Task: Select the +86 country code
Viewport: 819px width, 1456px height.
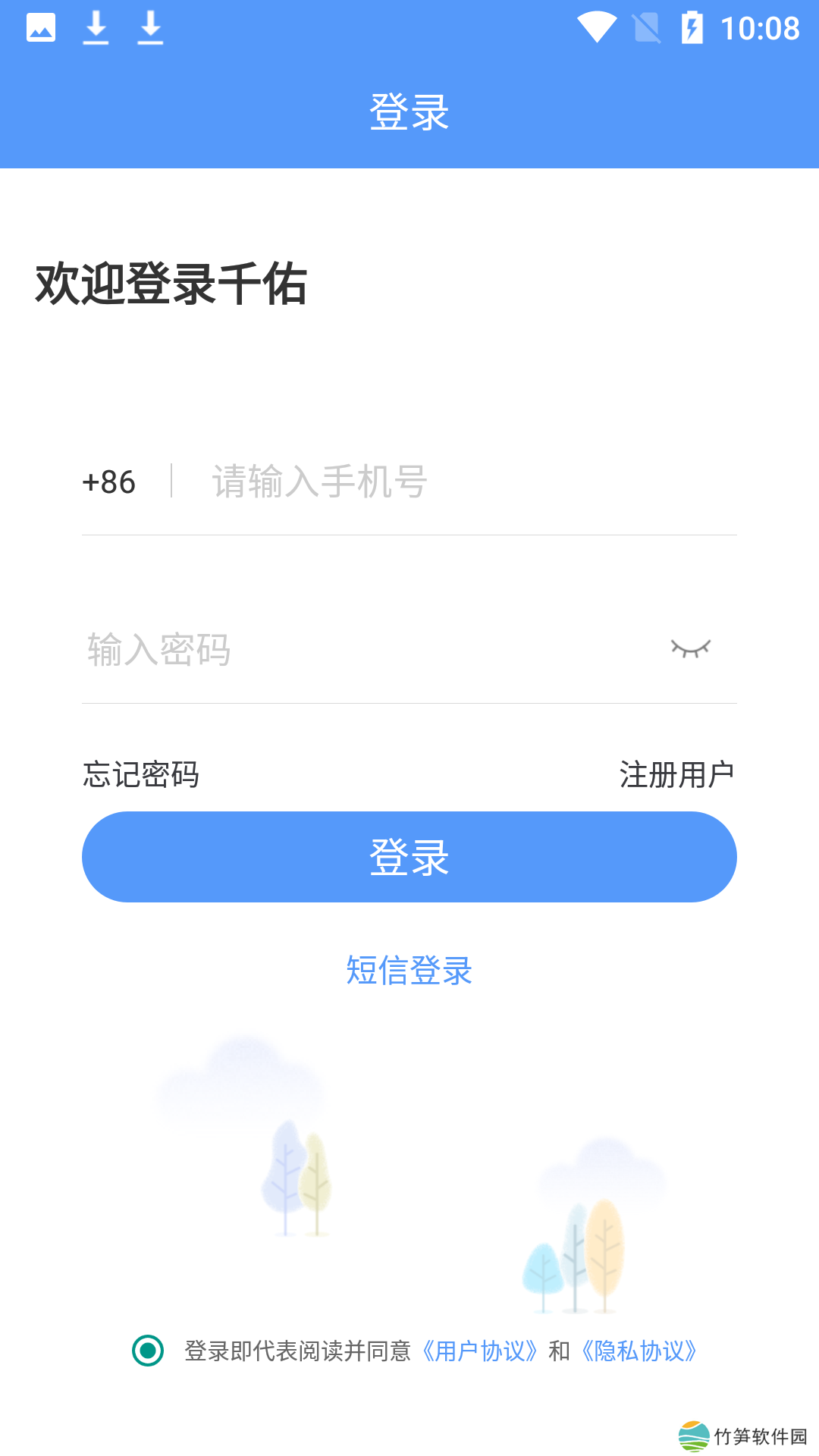Action: [109, 482]
